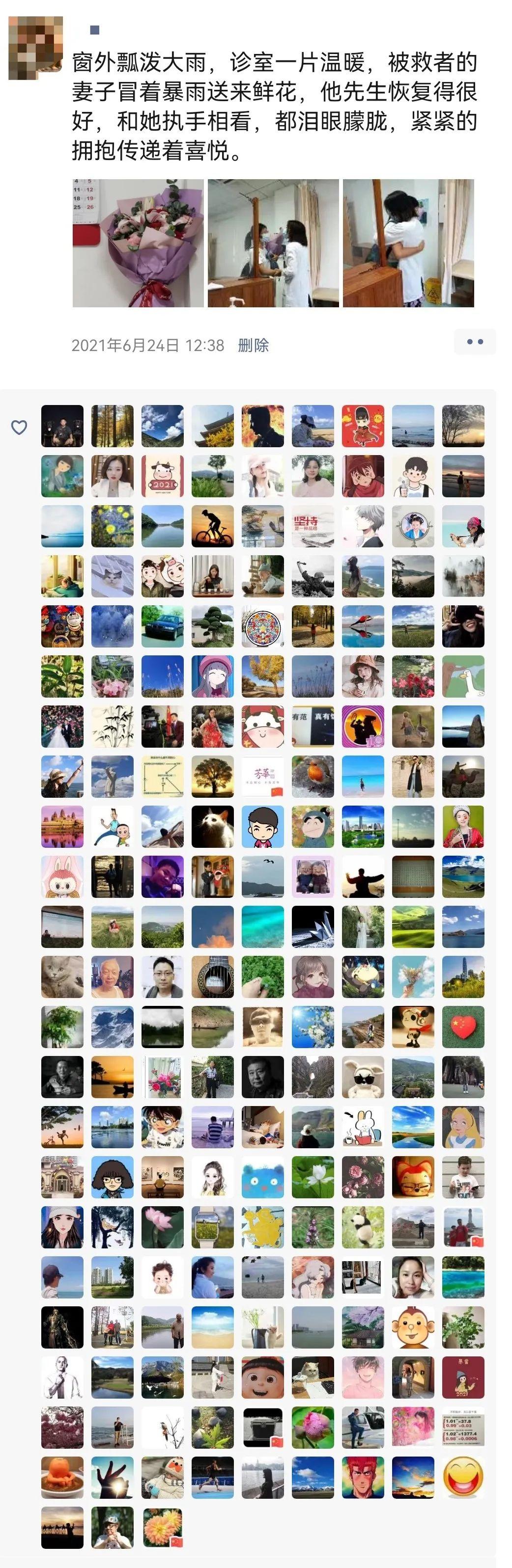Tap 删除 to delete this post
The width and height of the screenshot is (512, 1568).
(x=253, y=345)
